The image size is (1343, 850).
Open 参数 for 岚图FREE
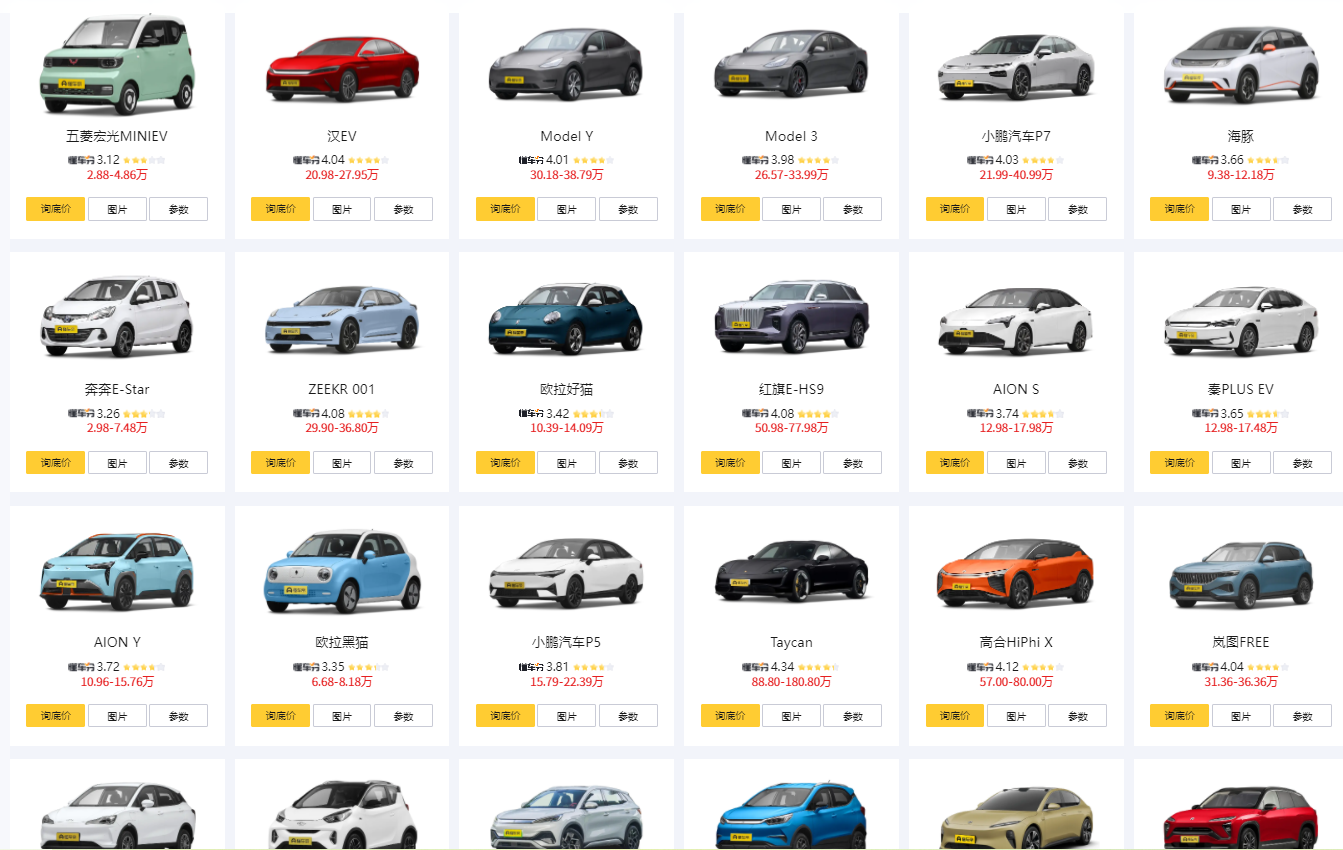(x=1302, y=716)
